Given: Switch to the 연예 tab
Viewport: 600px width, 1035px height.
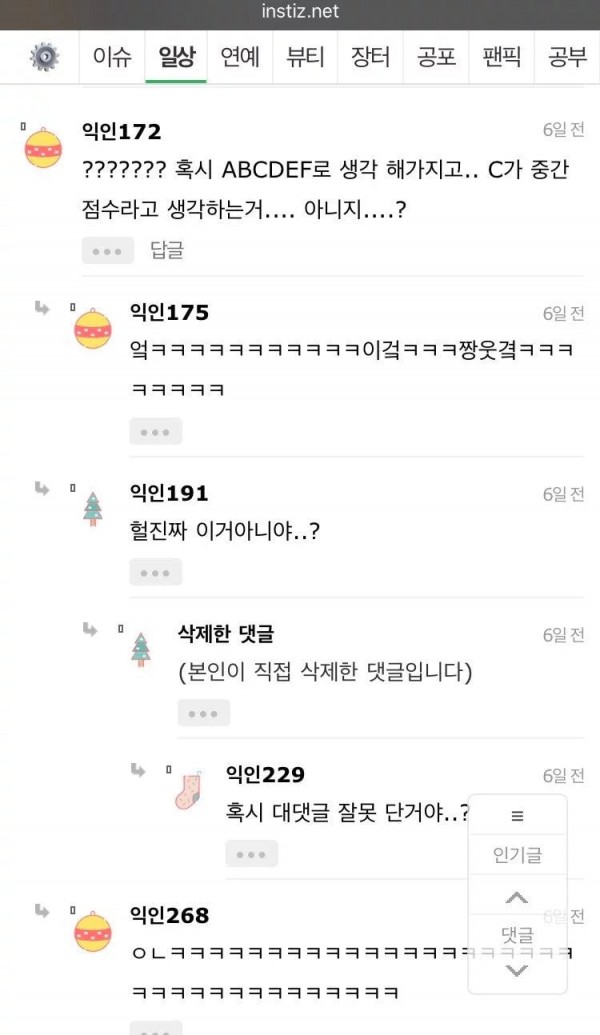Looking at the screenshot, I should tap(240, 57).
